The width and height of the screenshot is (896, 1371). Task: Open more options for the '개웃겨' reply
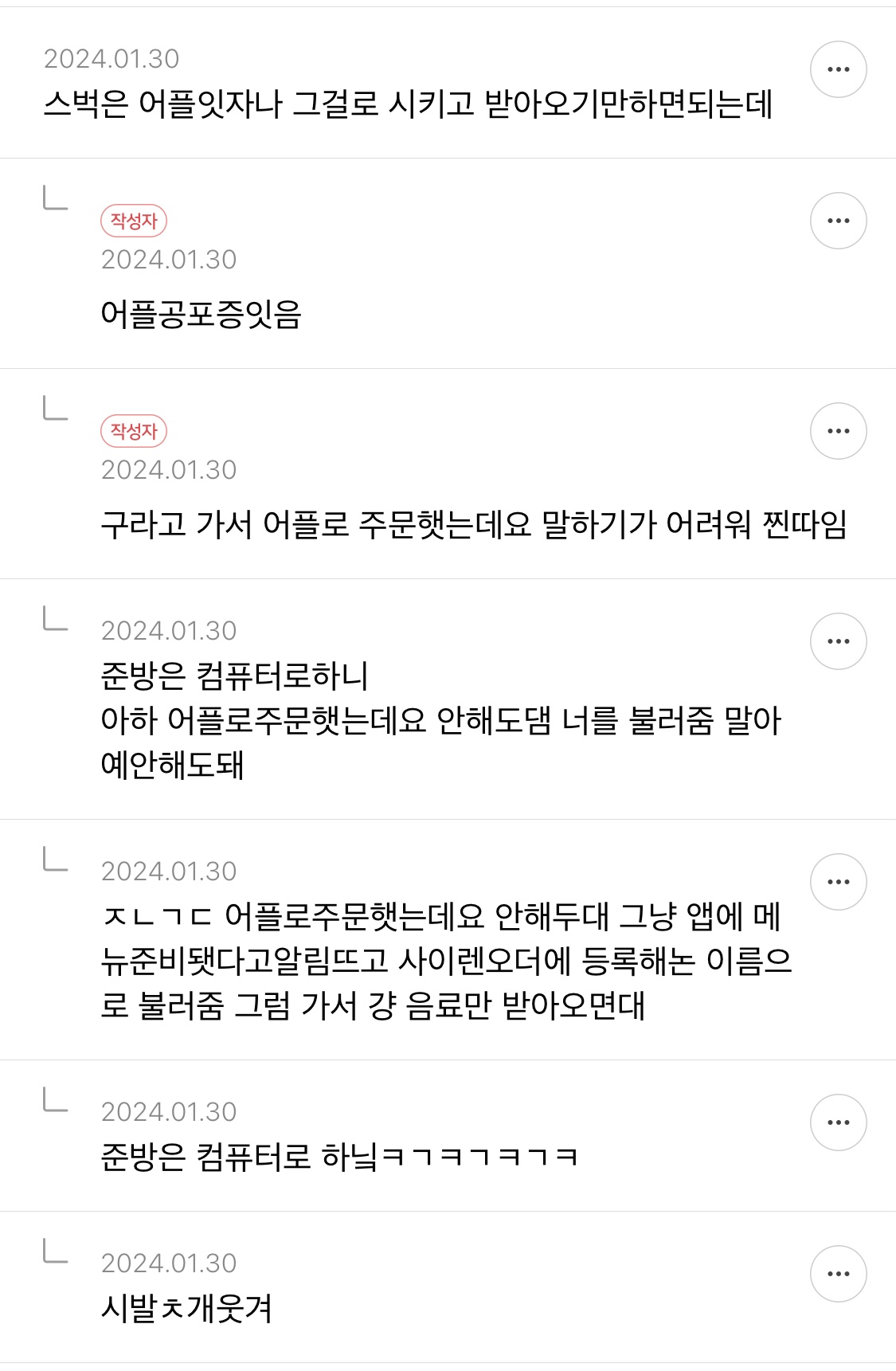click(838, 1274)
